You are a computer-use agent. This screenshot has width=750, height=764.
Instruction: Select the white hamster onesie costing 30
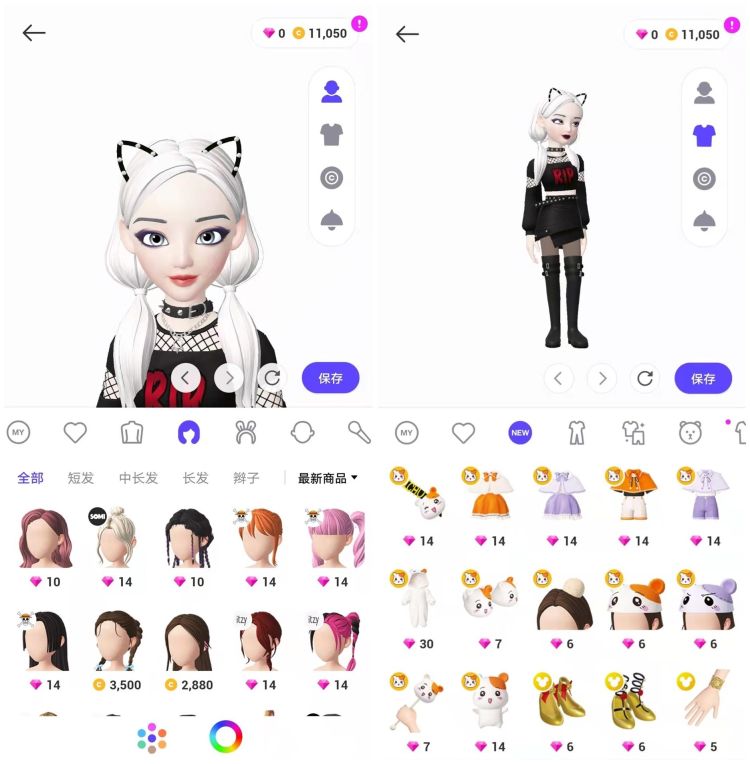[x=418, y=604]
